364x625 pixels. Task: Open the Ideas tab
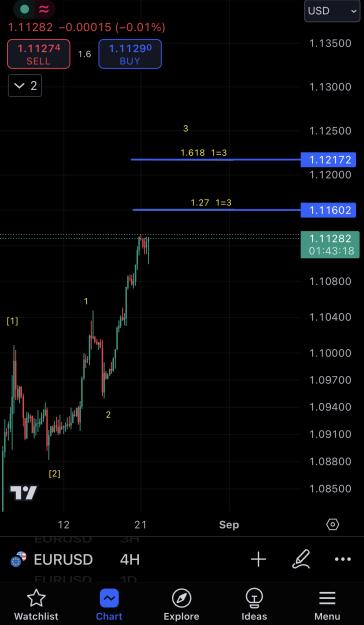(254, 605)
